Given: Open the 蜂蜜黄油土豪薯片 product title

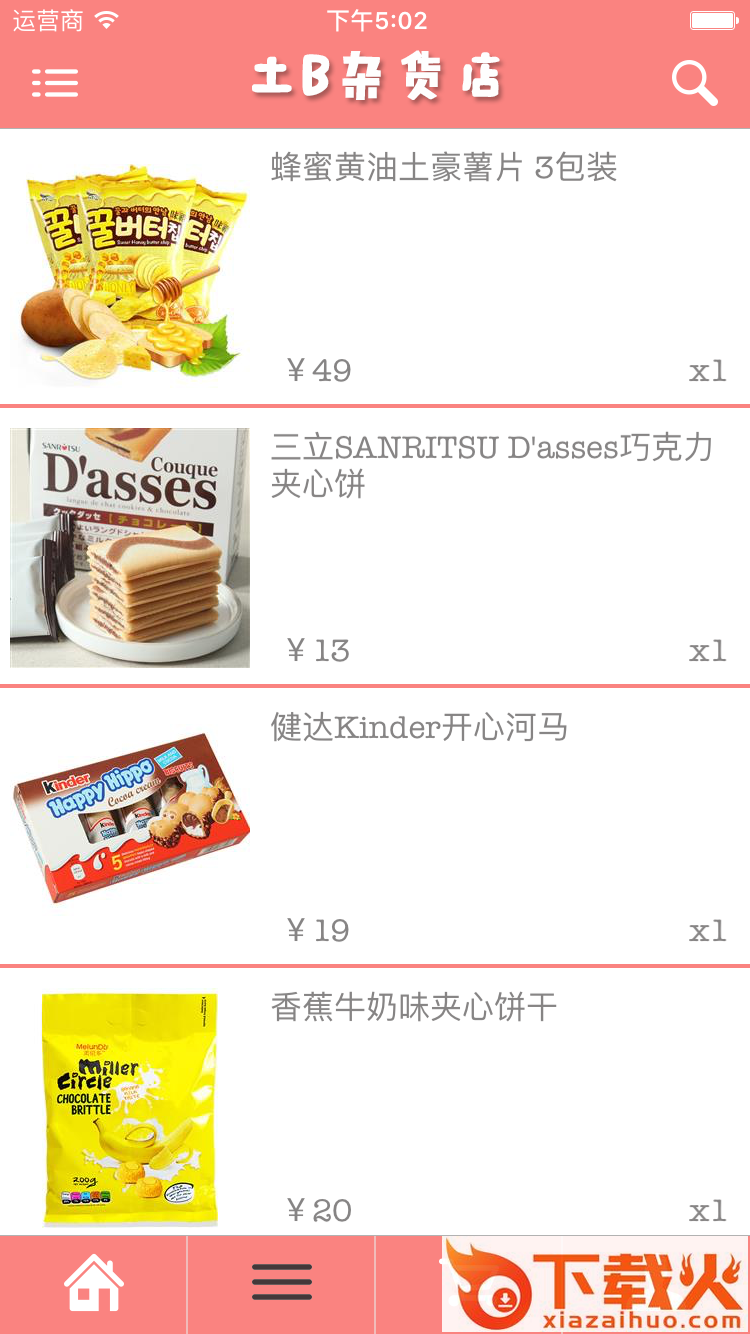Looking at the screenshot, I should tap(443, 170).
